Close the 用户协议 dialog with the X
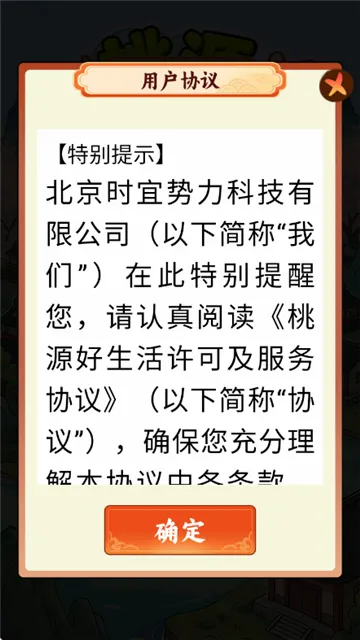The width and height of the screenshot is (360, 640). coord(336,86)
